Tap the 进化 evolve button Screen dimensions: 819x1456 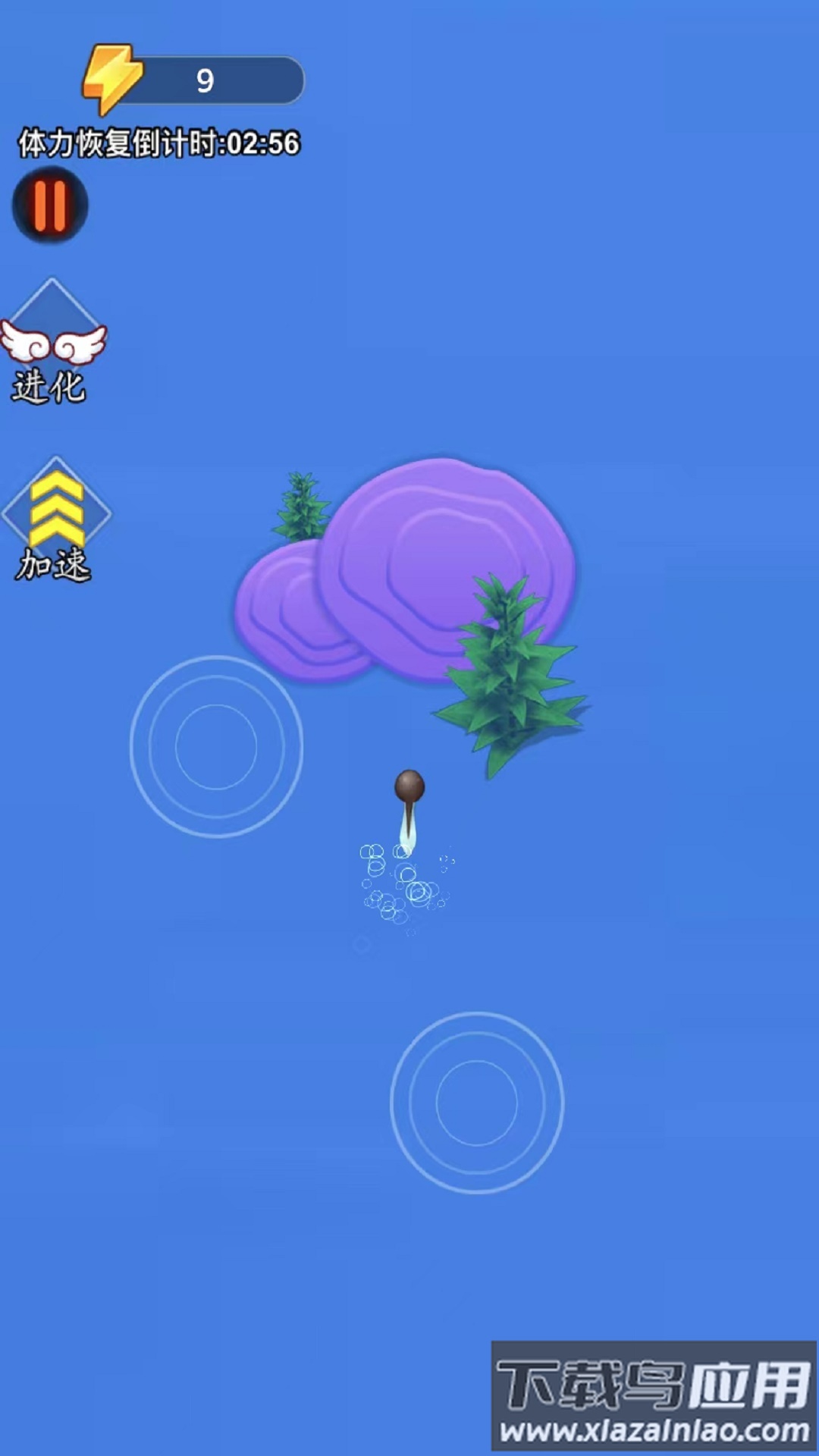pos(52,343)
